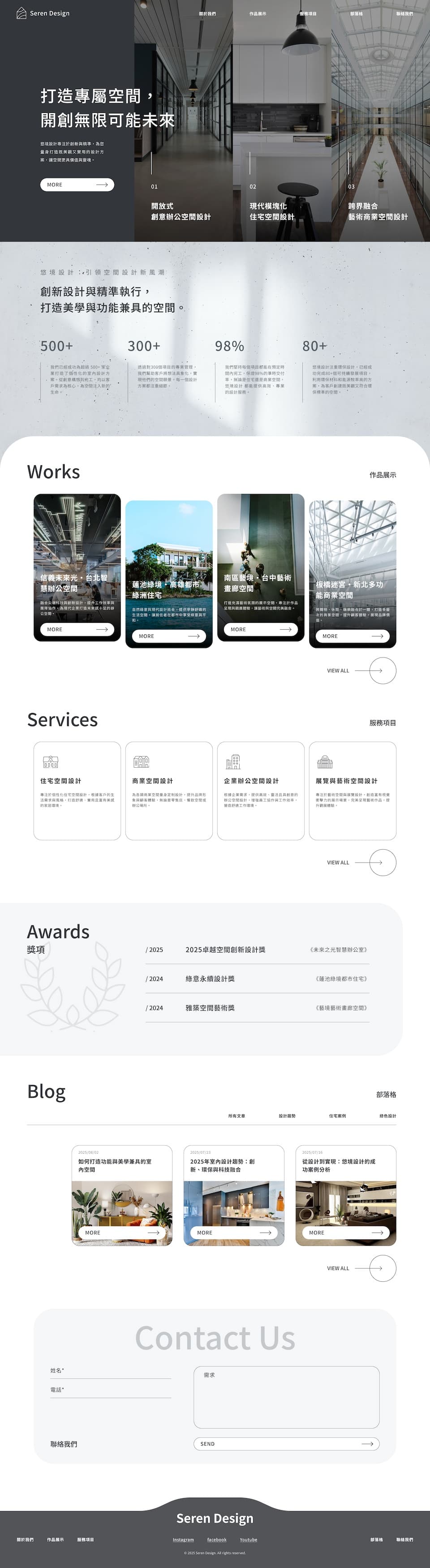Image resolution: width=430 pixels, height=1568 pixels.
Task: Filter blog by 設計趨勢
Action: tap(287, 1117)
